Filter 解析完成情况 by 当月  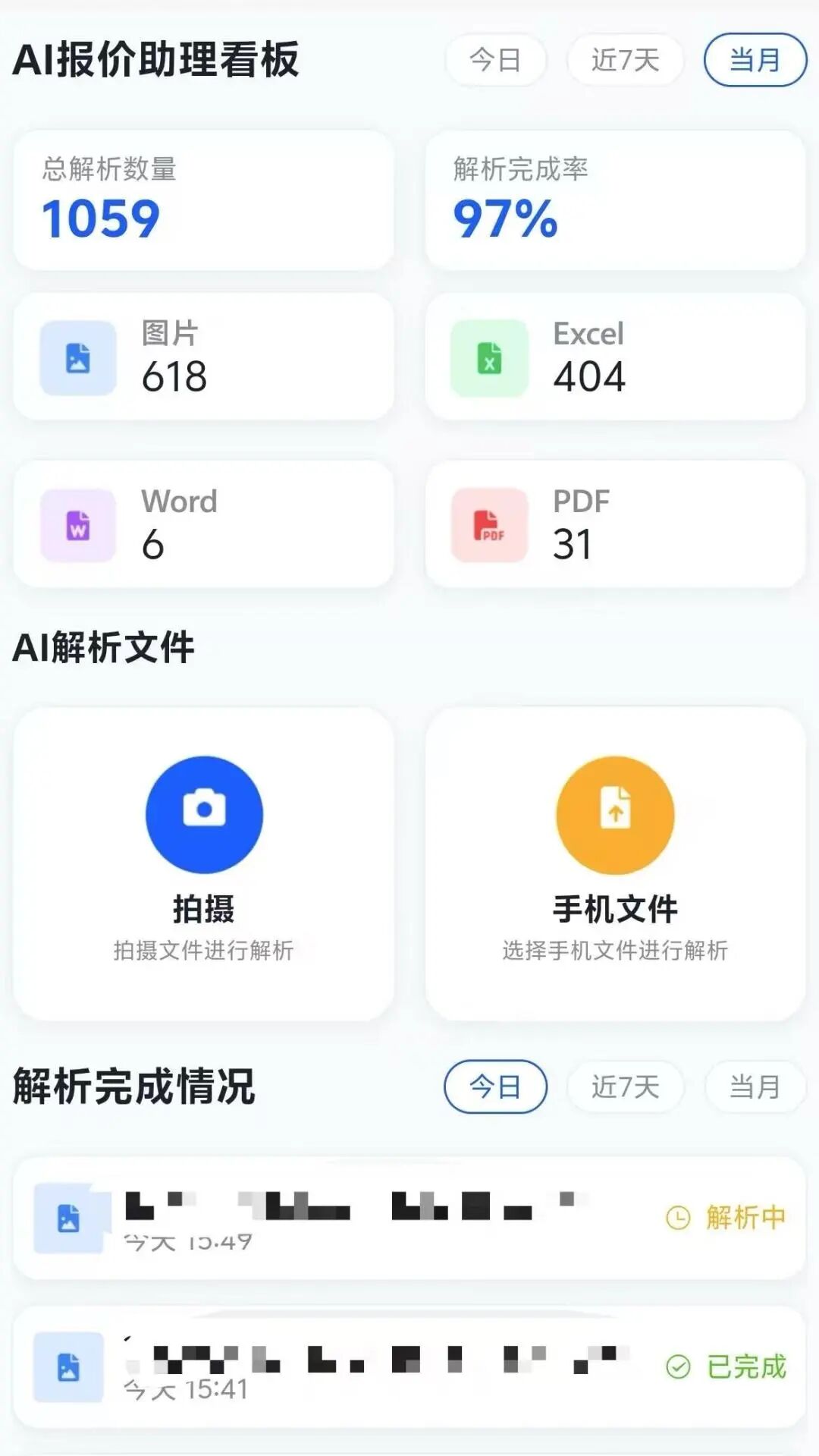point(755,1086)
